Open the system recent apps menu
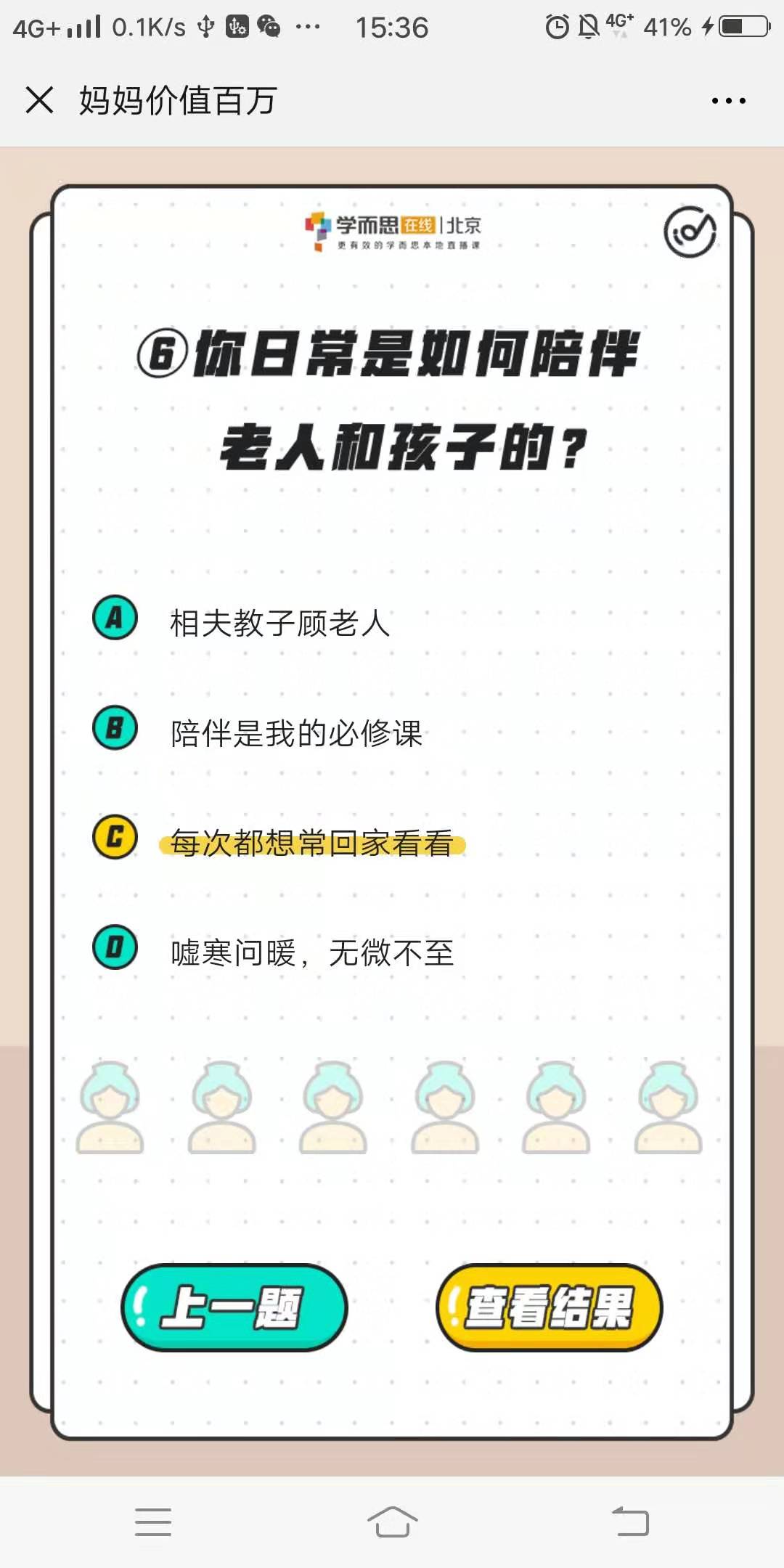784x1568 pixels. tap(153, 1522)
